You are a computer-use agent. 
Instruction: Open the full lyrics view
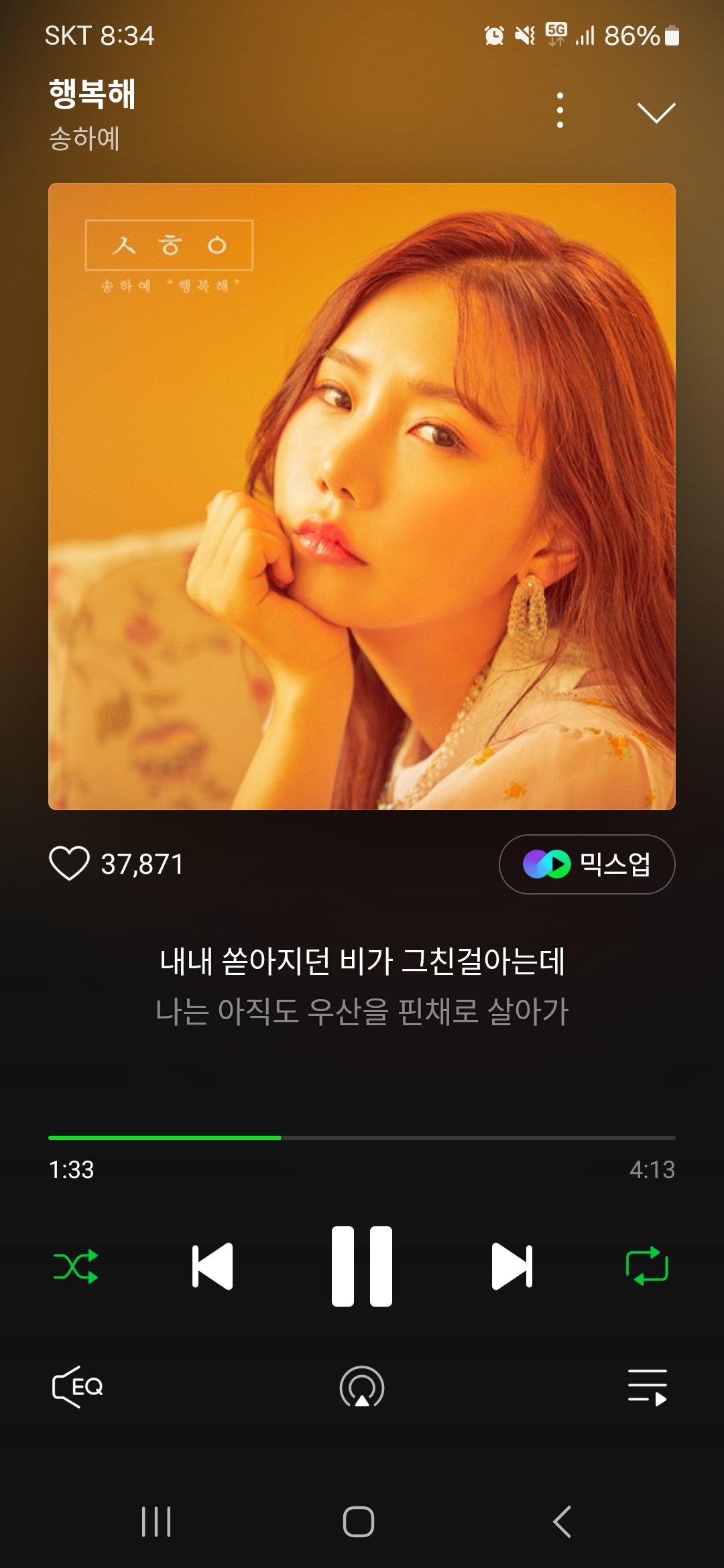point(362,986)
